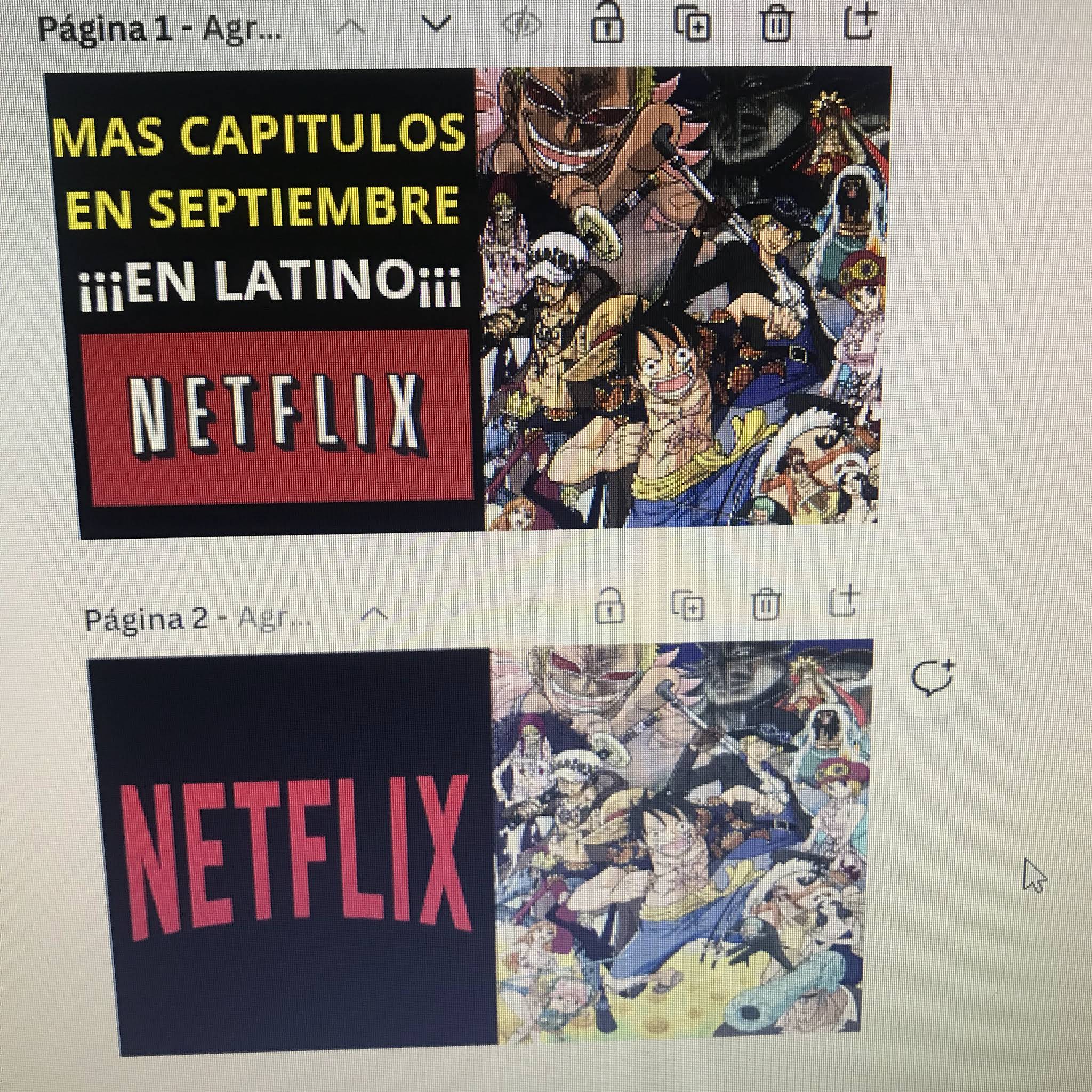Lock Página 1
Screen dimensions: 1092x1092
pyautogui.click(x=608, y=25)
